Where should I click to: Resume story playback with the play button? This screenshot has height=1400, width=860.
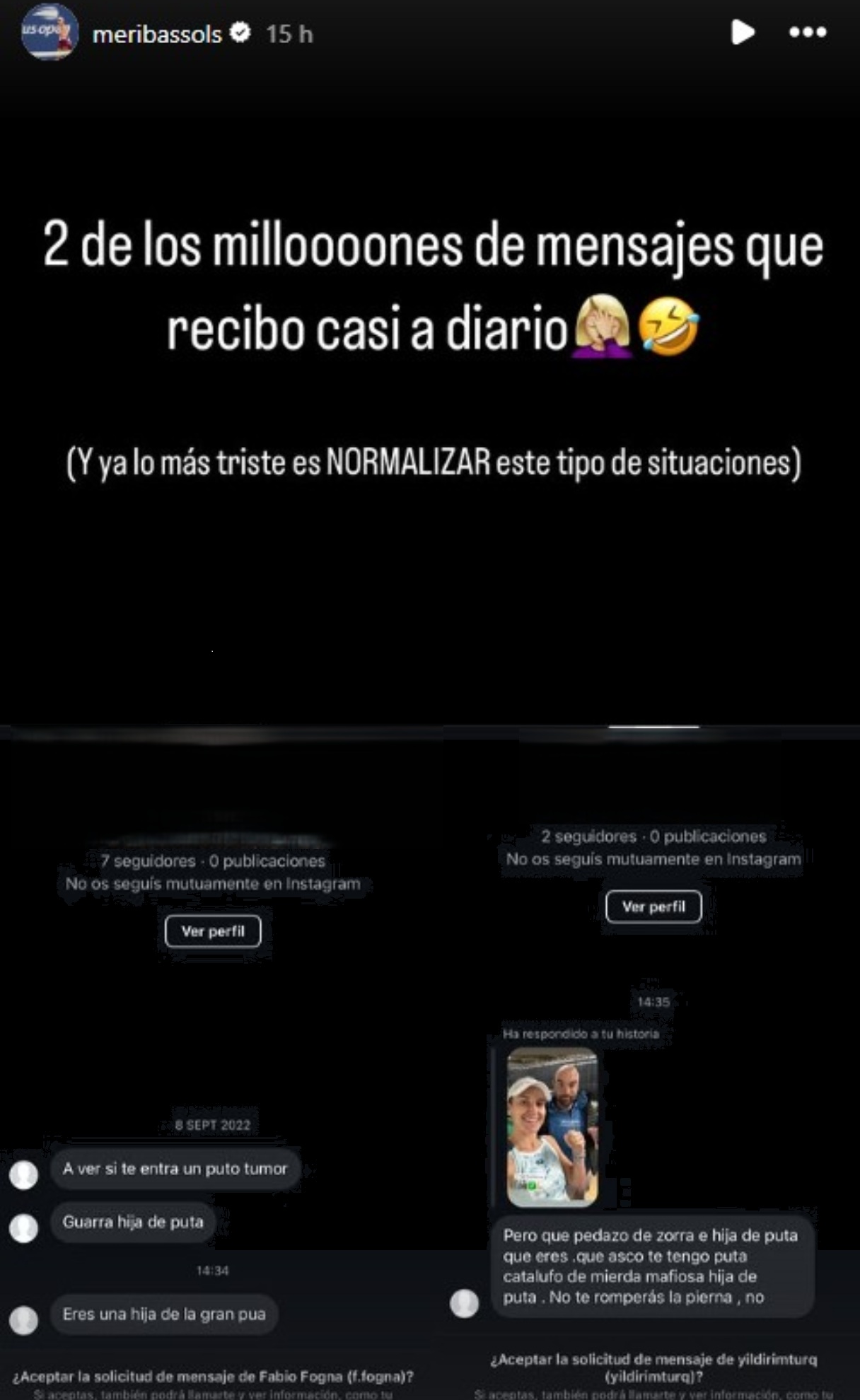click(x=743, y=33)
